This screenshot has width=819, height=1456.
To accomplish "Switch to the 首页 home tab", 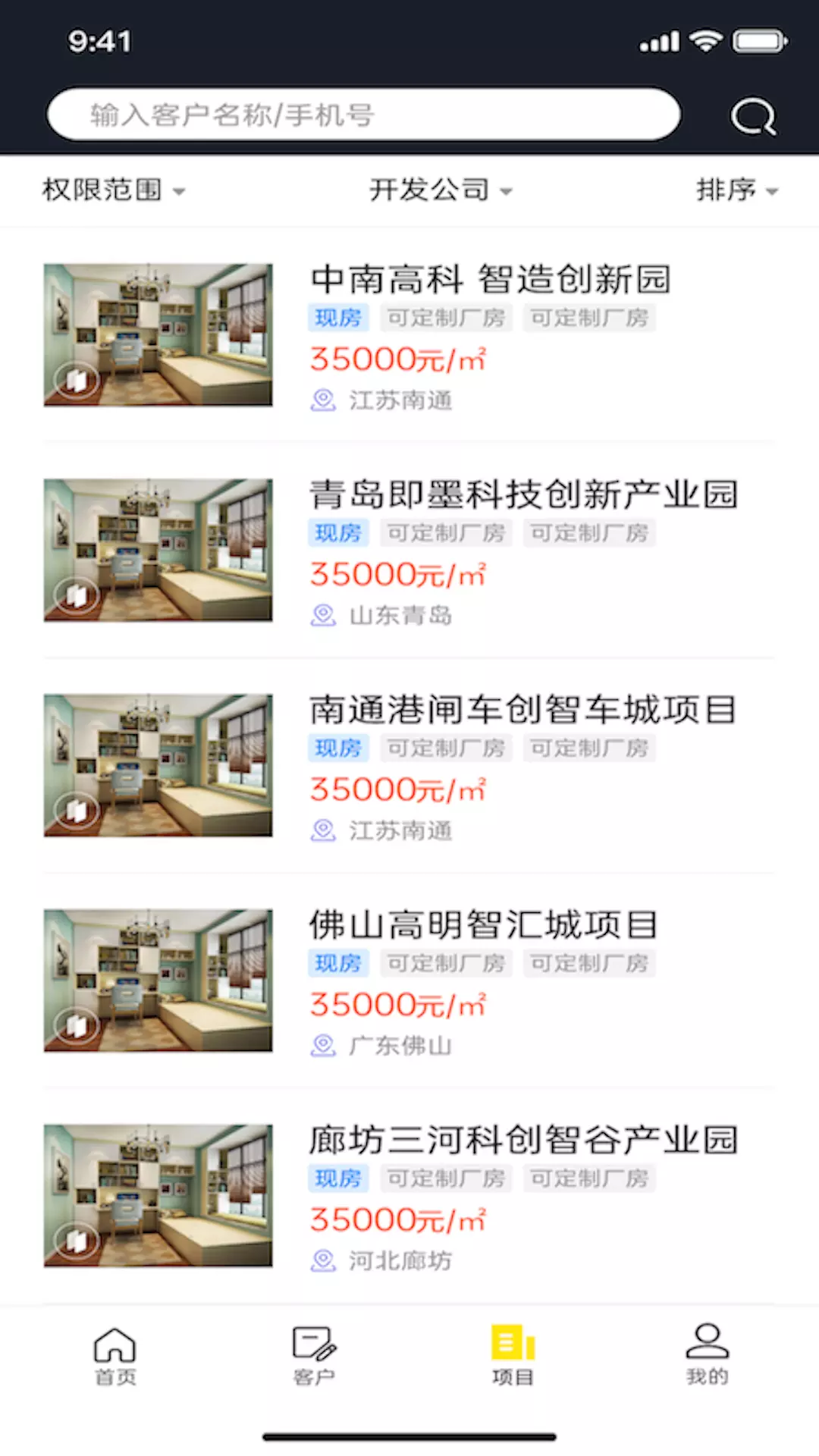I will (115, 1356).
